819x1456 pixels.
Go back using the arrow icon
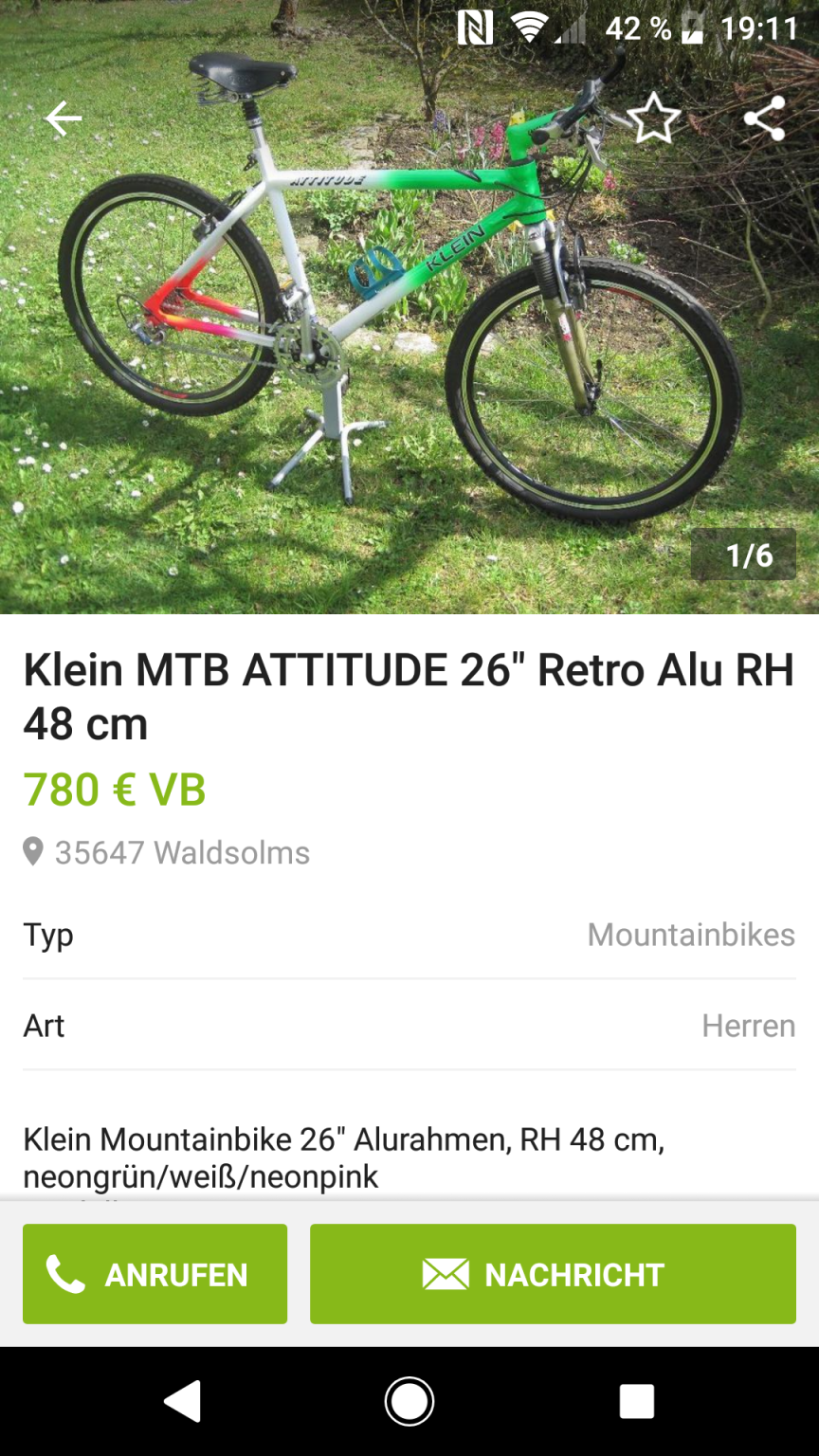pyautogui.click(x=64, y=118)
